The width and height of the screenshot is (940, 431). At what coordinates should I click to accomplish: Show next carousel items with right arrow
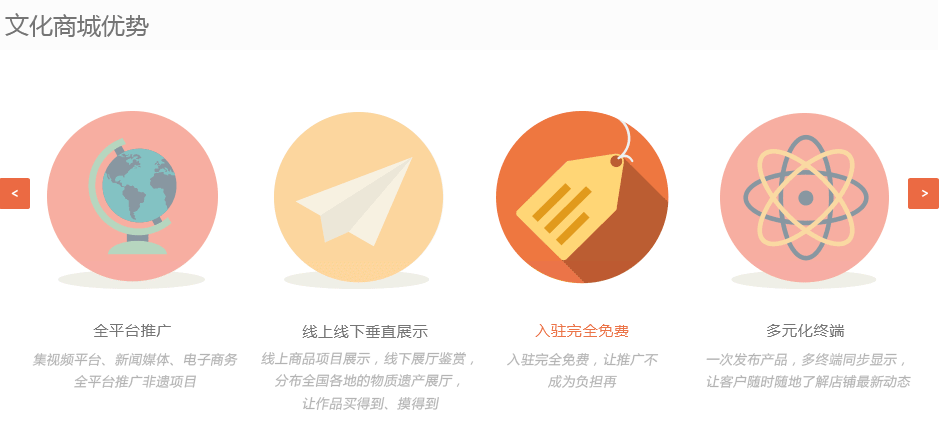[923, 193]
